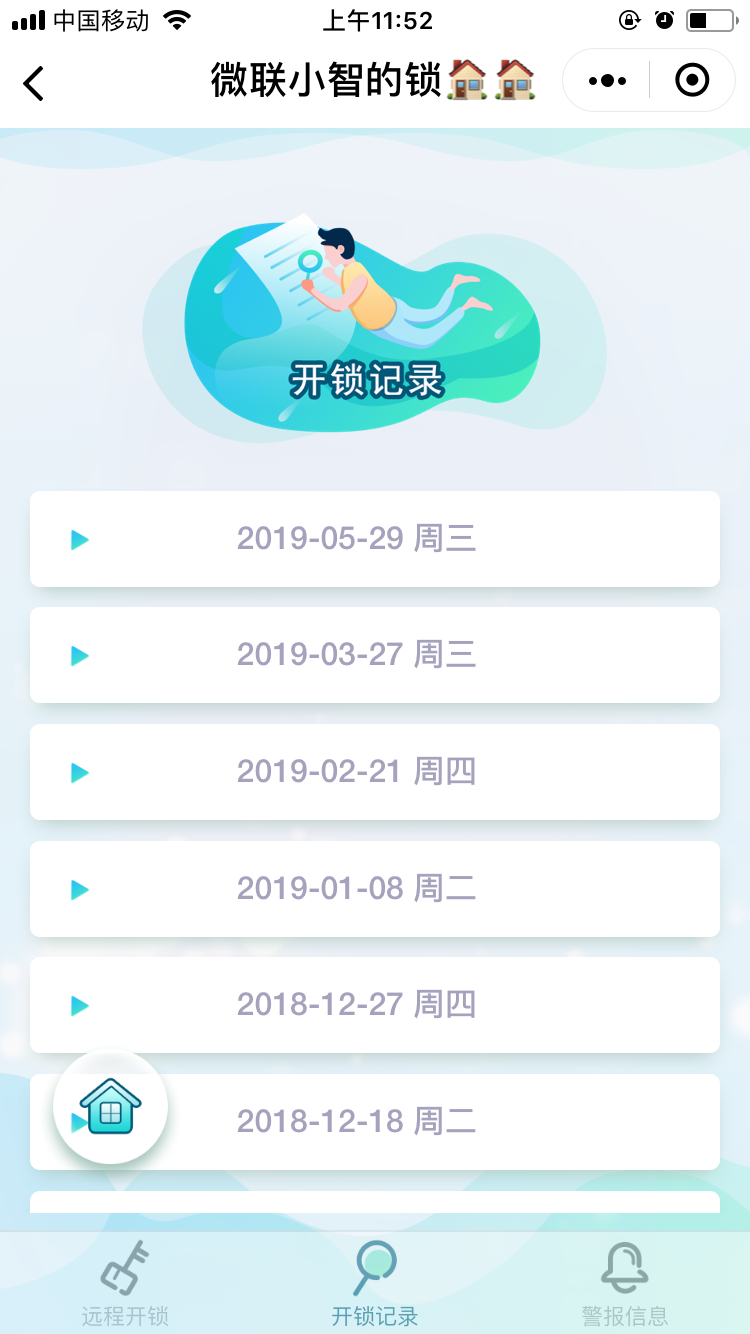Expand the 2019-01-08 周二 unlock record
The width and height of the screenshot is (750, 1334).
point(375,888)
